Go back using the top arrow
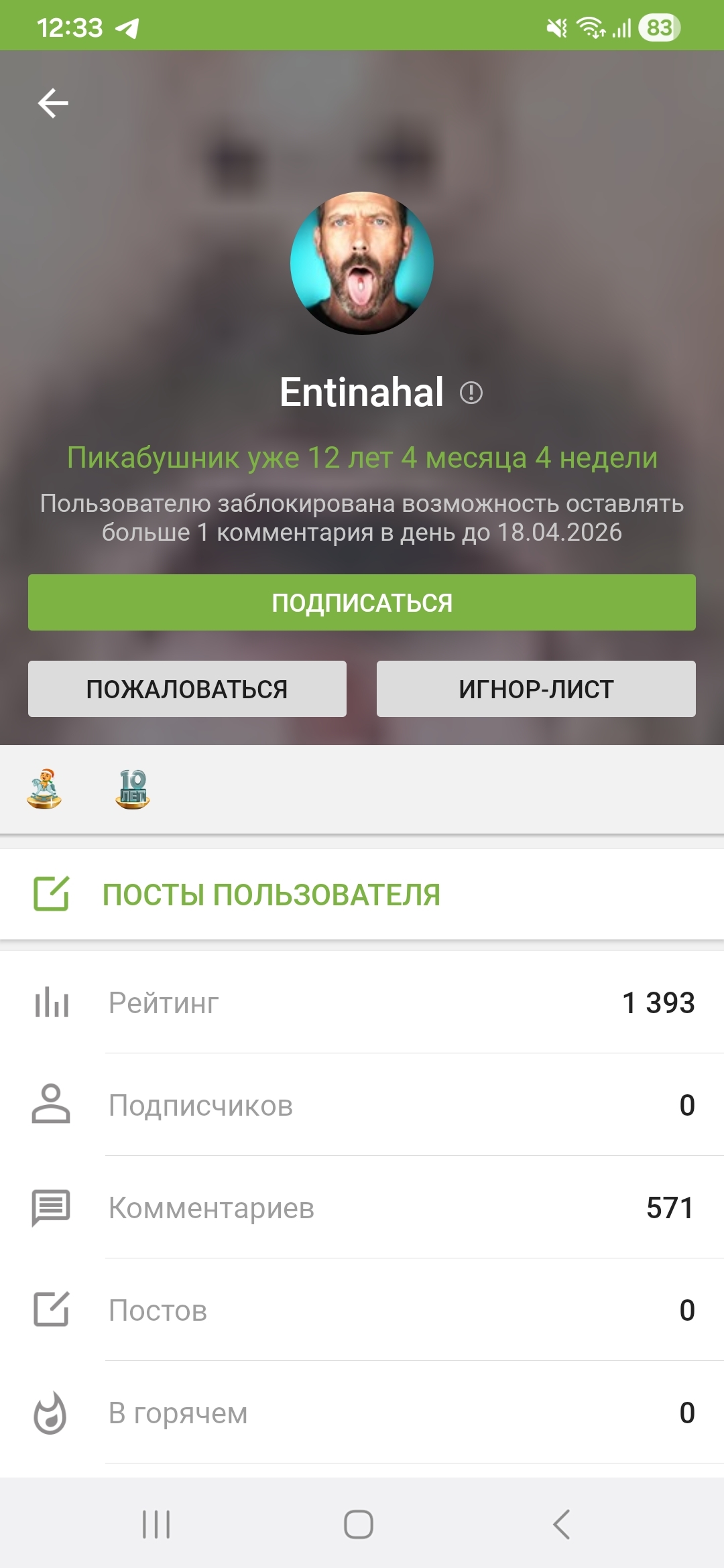 tap(53, 103)
